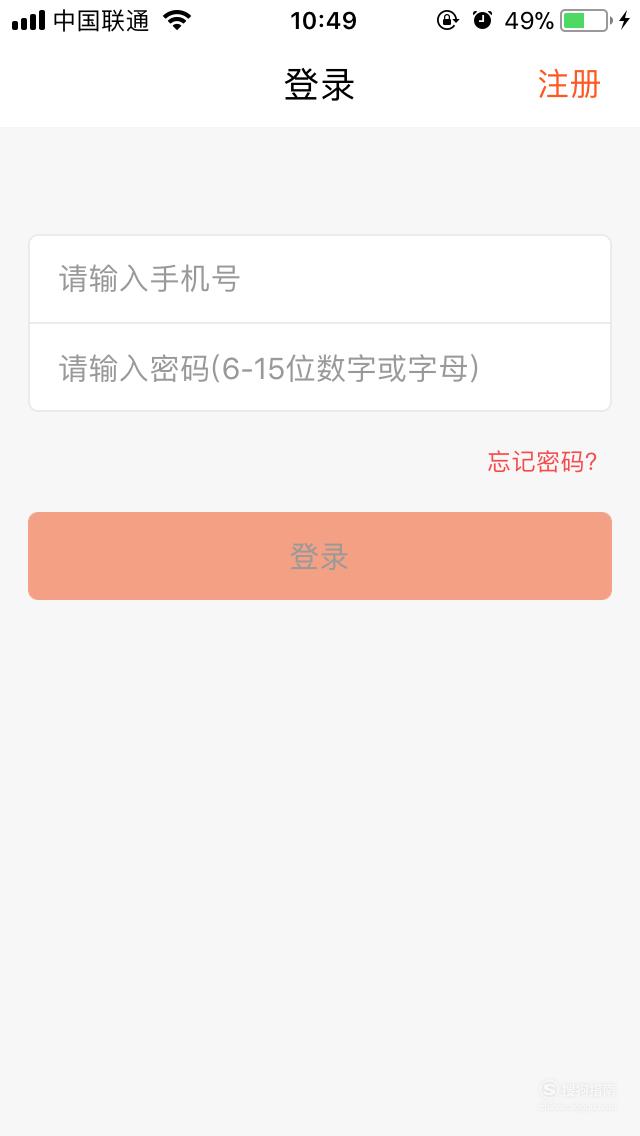Open 注册 to create an account
This screenshot has height=1136, width=640.
pos(569,85)
